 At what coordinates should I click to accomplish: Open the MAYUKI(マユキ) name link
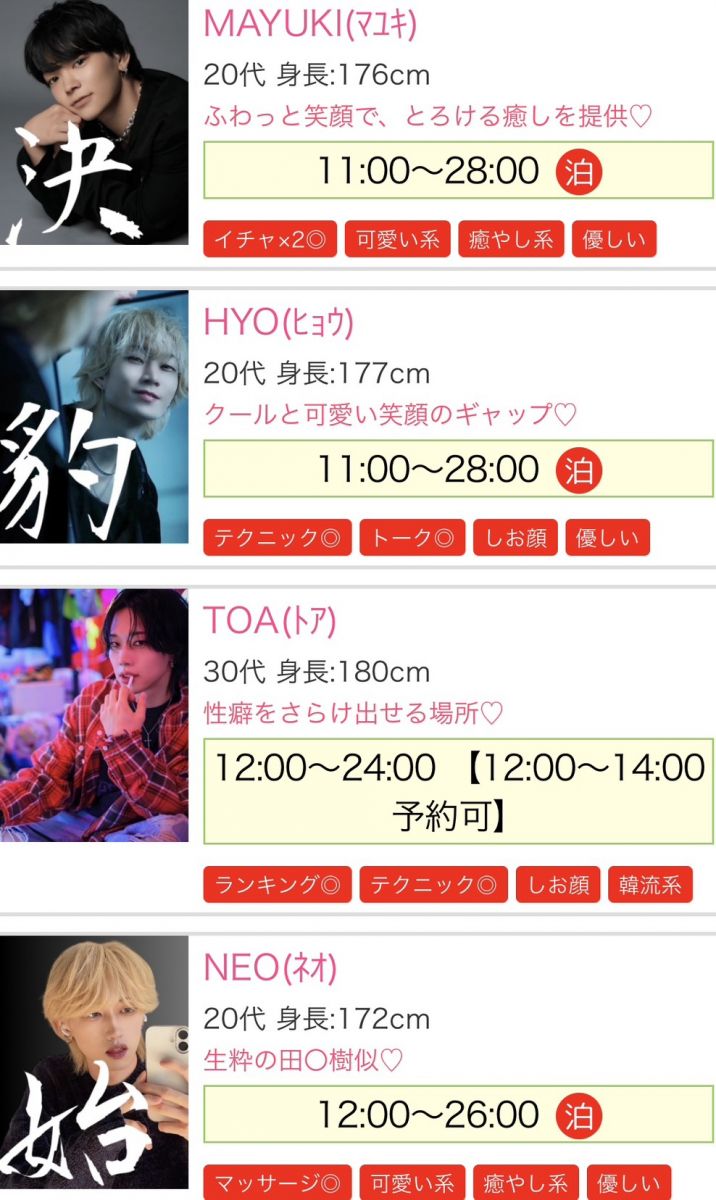tap(310, 24)
